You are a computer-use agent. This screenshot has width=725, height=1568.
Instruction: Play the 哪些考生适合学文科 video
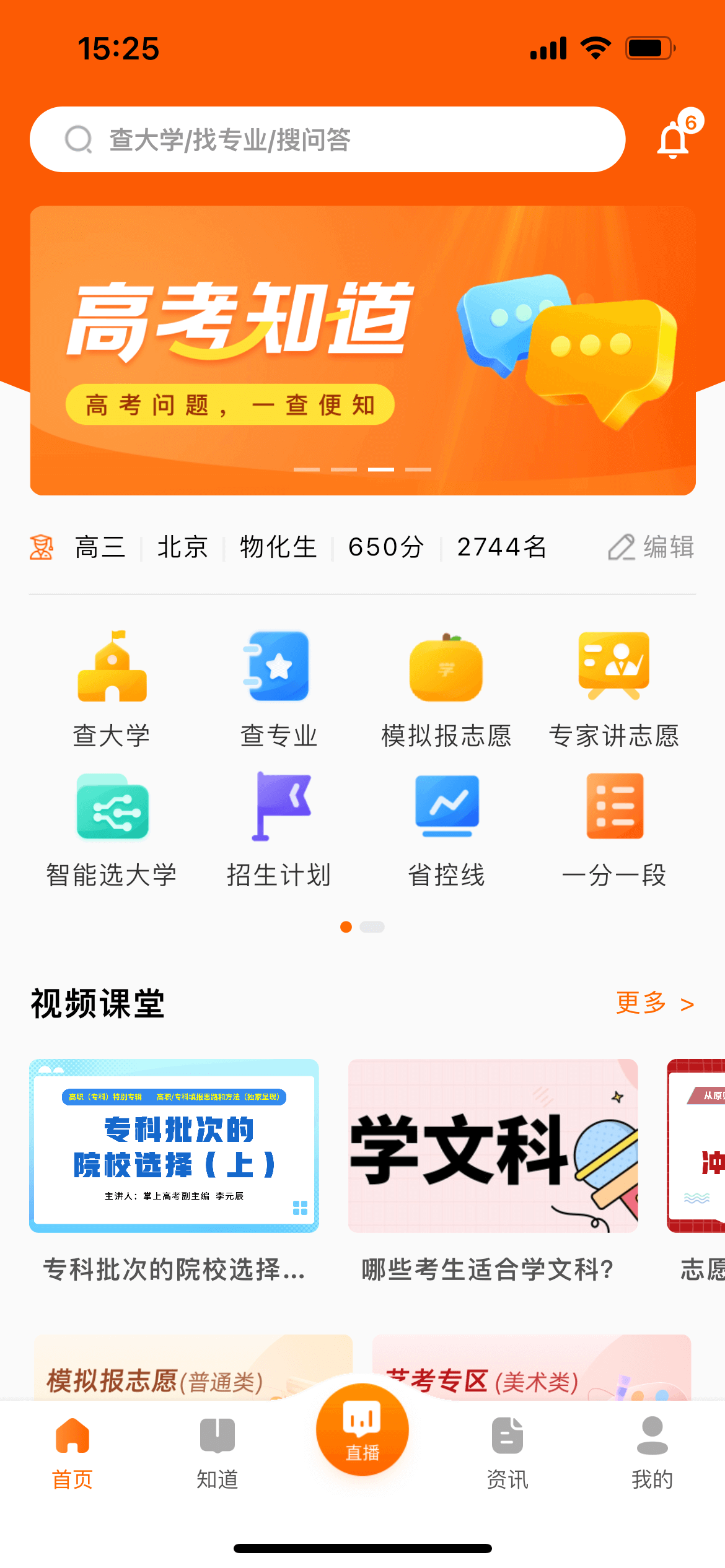(493, 1146)
